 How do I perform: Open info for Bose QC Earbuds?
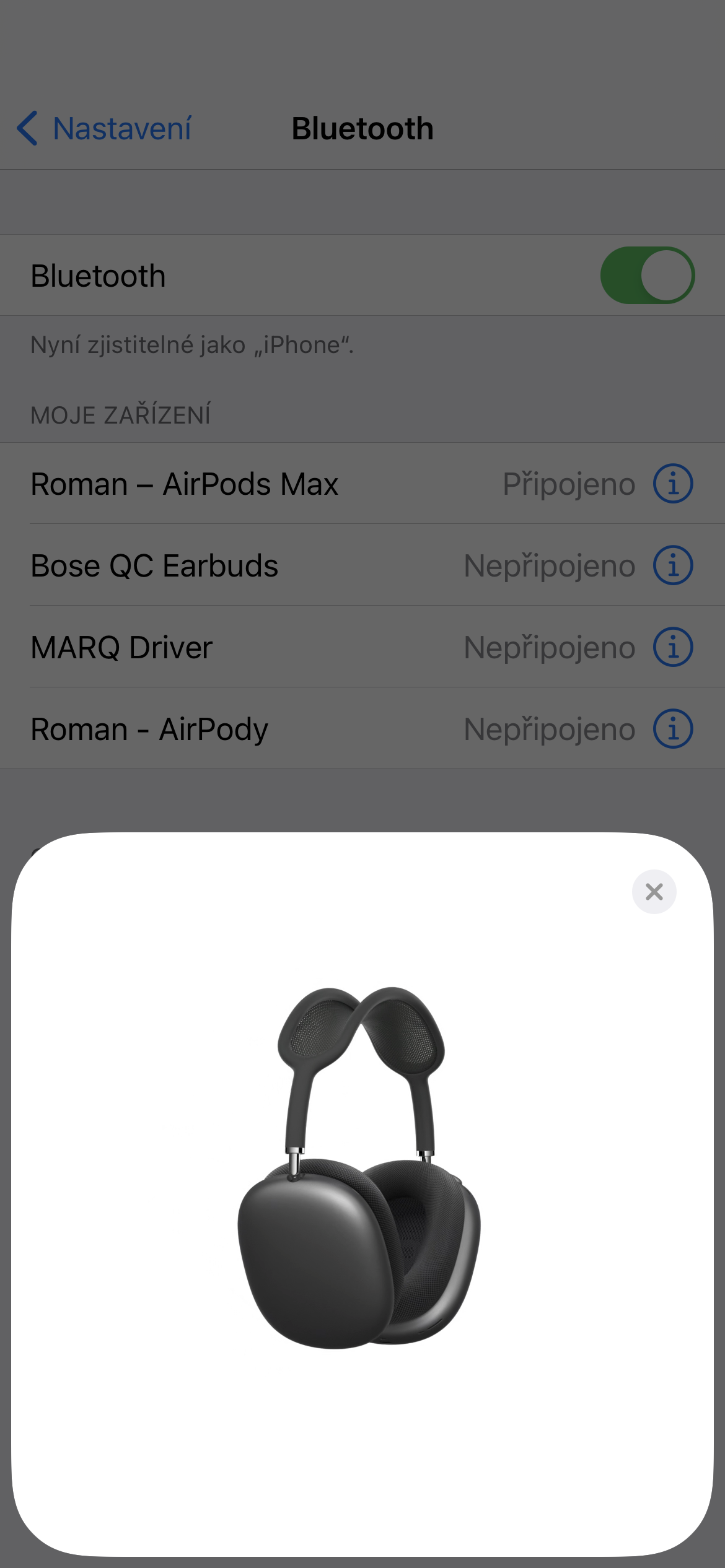pos(673,565)
